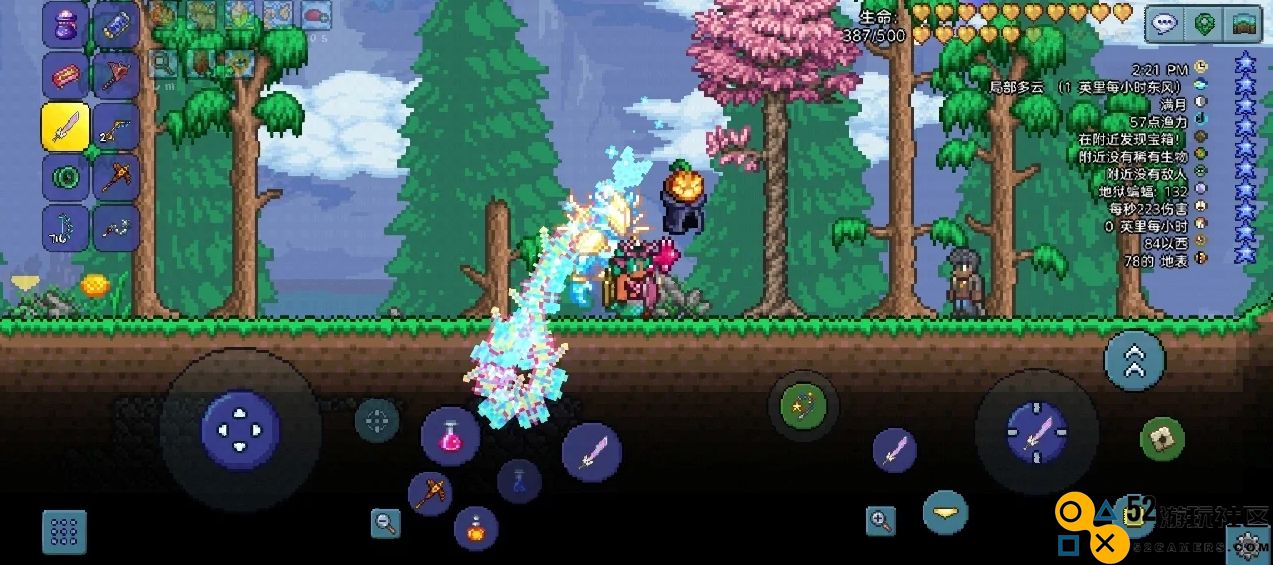
Task: Tap the sword attack joystick center
Action: coord(1036,431)
